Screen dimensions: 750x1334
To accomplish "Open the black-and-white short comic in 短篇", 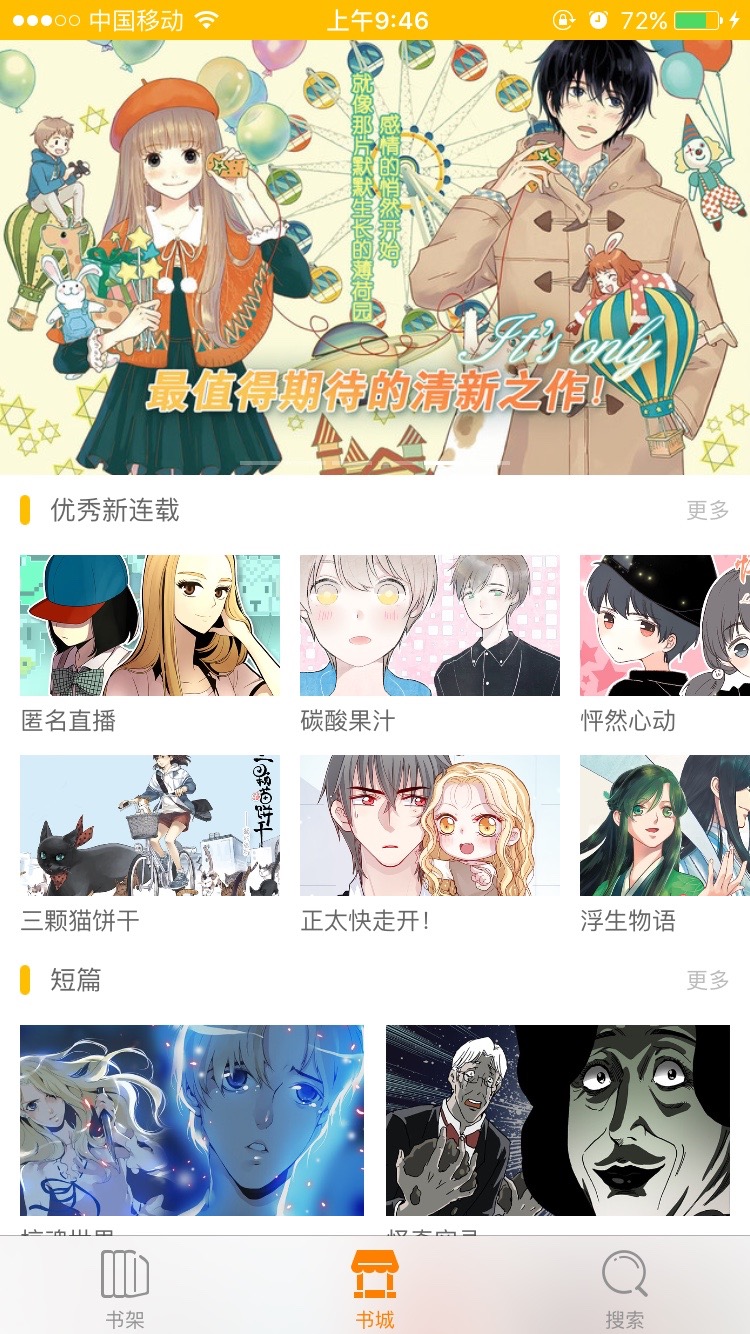I will click(558, 1120).
